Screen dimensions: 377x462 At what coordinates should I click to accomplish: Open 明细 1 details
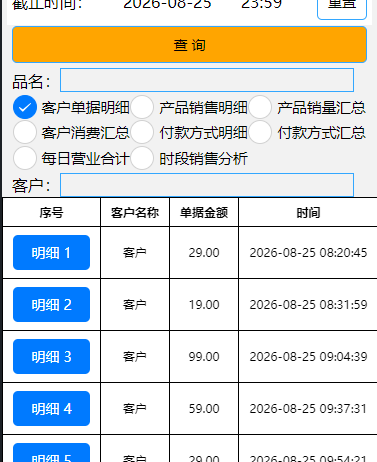point(51,253)
